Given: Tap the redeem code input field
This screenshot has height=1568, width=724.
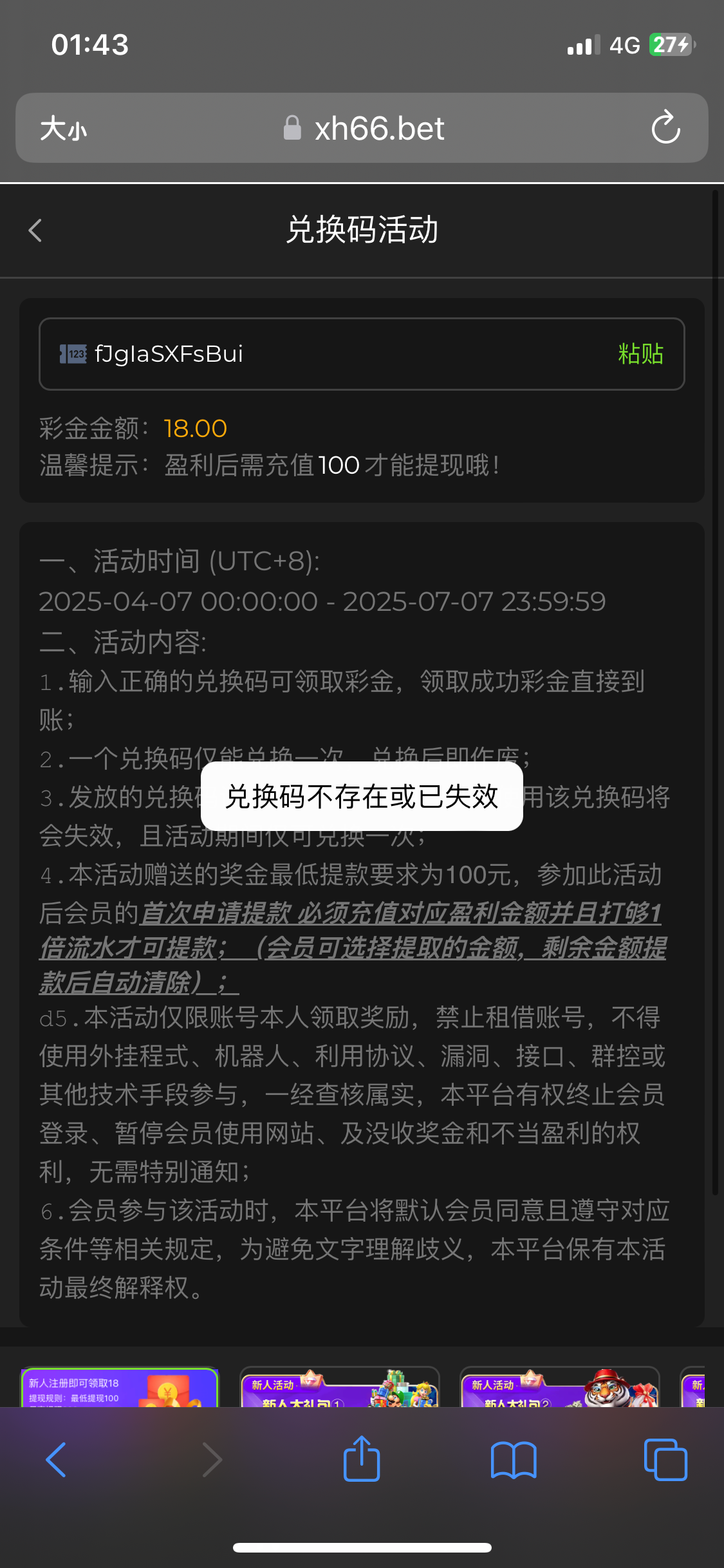Looking at the screenshot, I should (x=348, y=354).
